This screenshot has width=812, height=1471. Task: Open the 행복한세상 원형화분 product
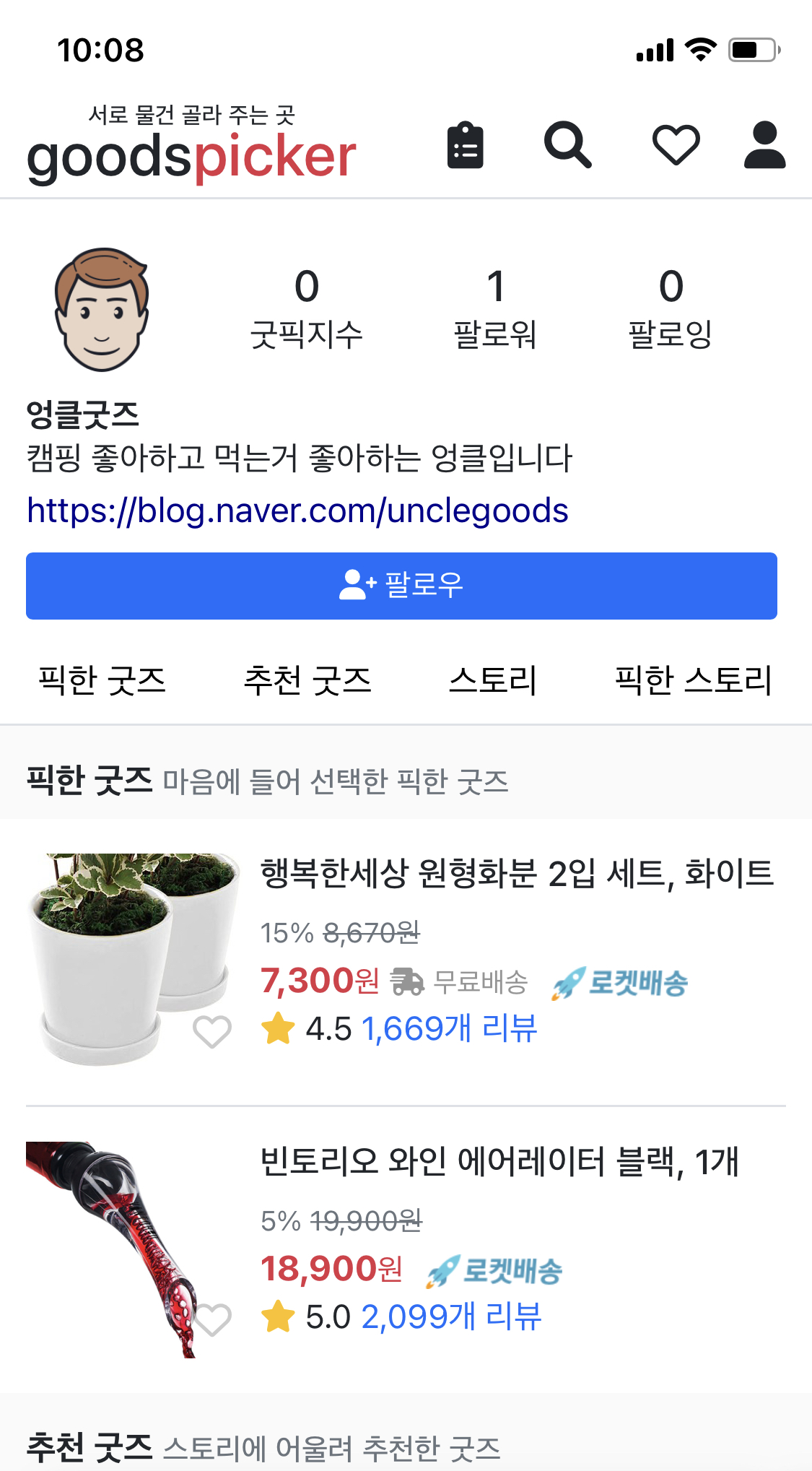[x=517, y=873]
